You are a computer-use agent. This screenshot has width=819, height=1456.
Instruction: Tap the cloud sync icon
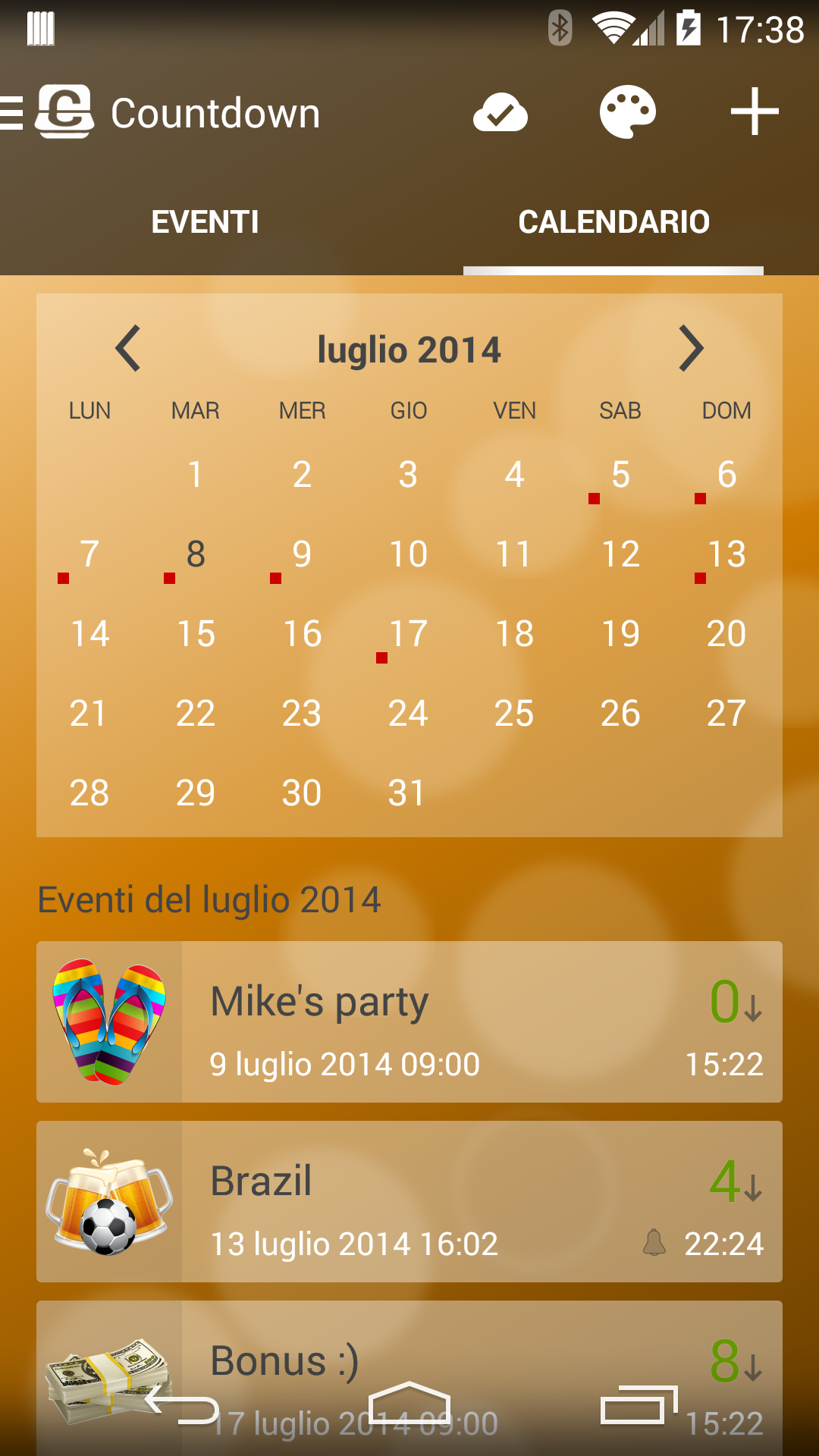point(500,113)
